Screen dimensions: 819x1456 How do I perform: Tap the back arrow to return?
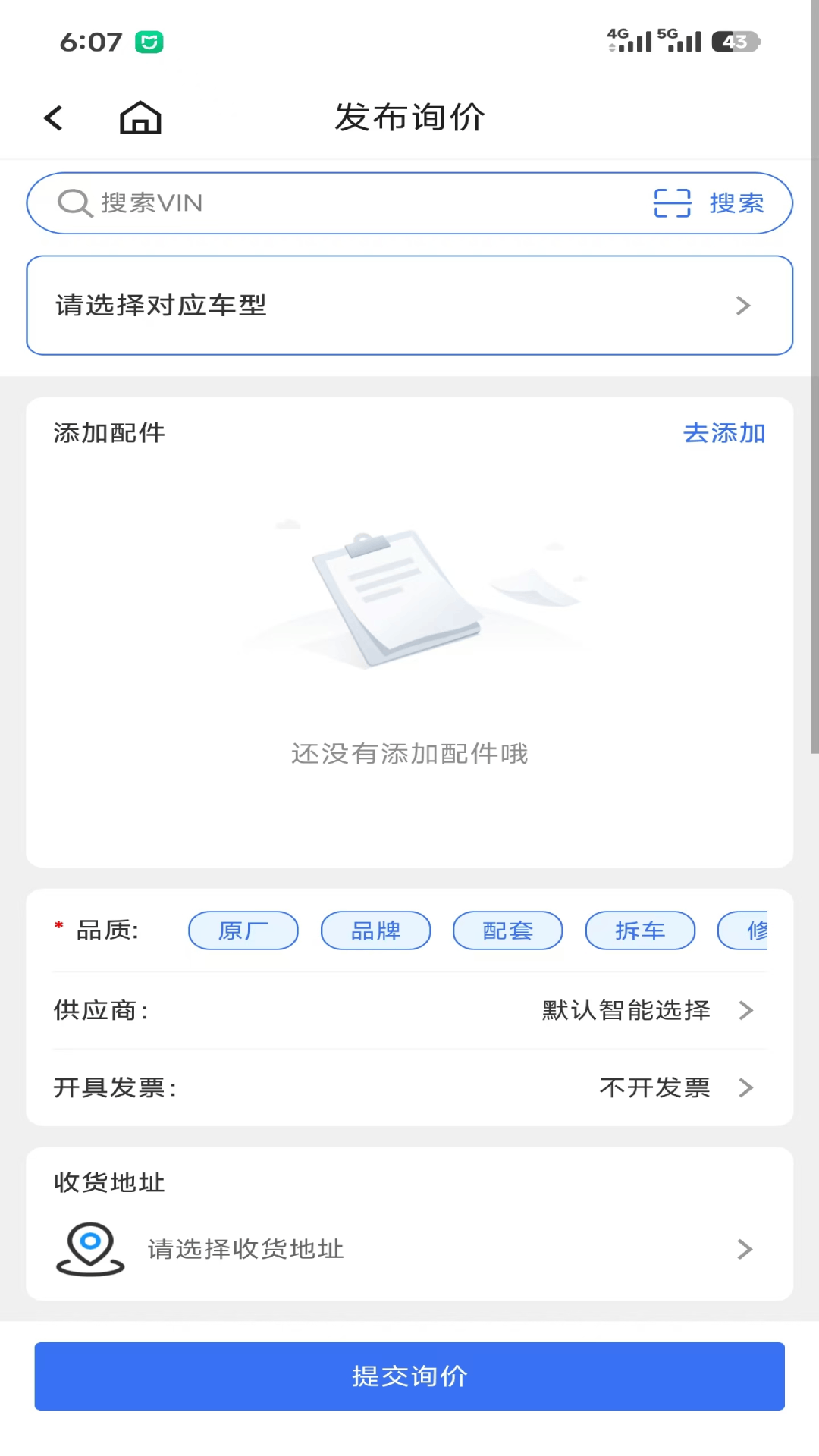click(52, 118)
